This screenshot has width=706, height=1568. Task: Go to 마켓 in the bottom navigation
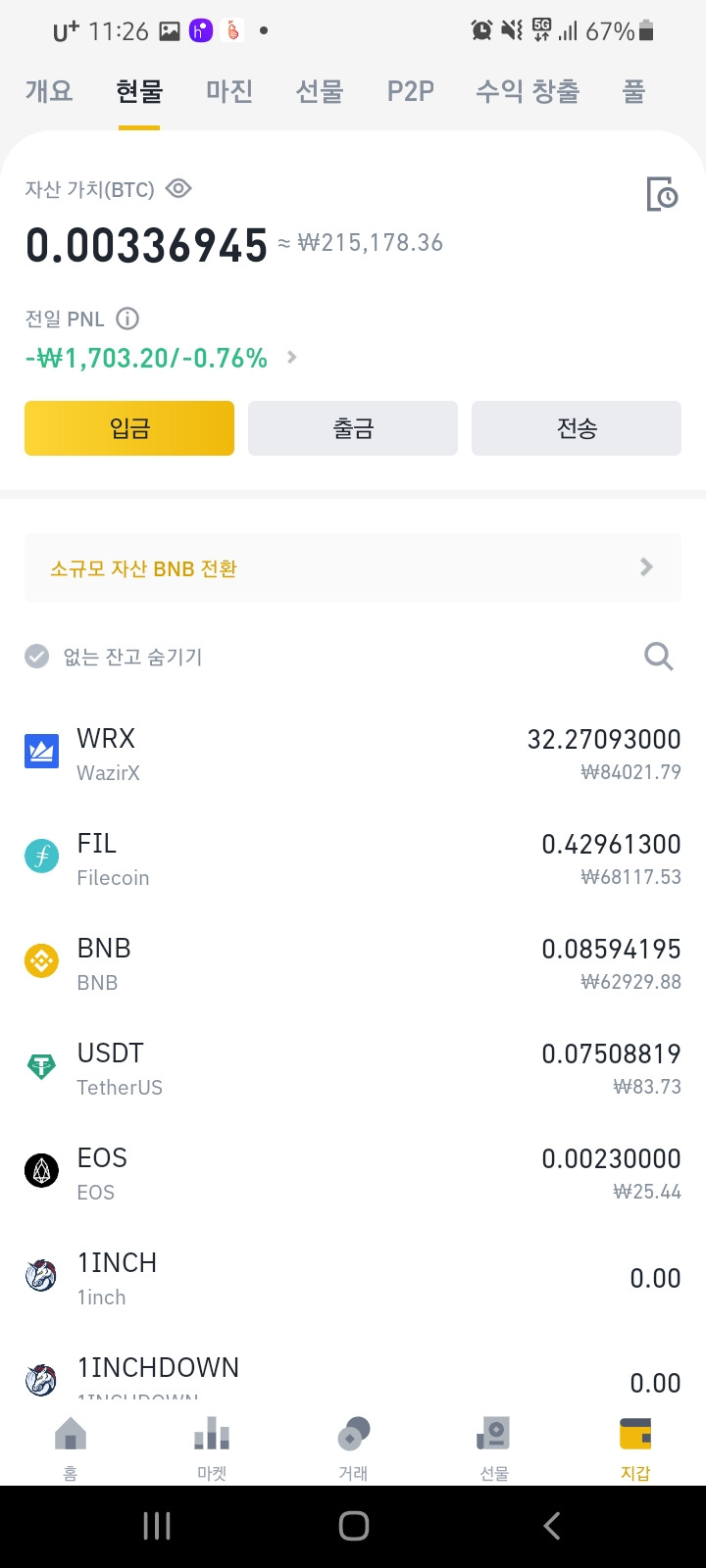click(x=212, y=1448)
